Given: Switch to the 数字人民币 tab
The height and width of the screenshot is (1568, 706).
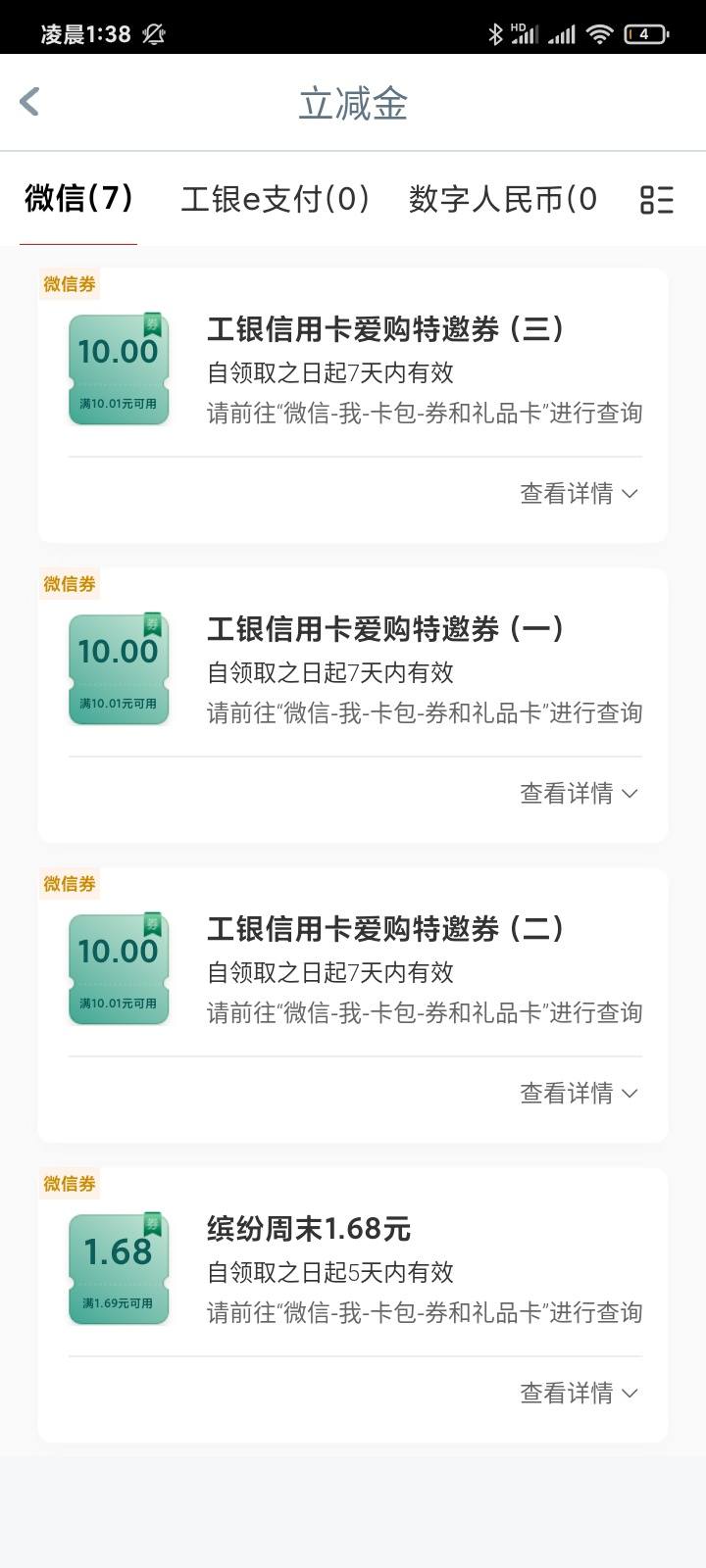Looking at the screenshot, I should (503, 199).
